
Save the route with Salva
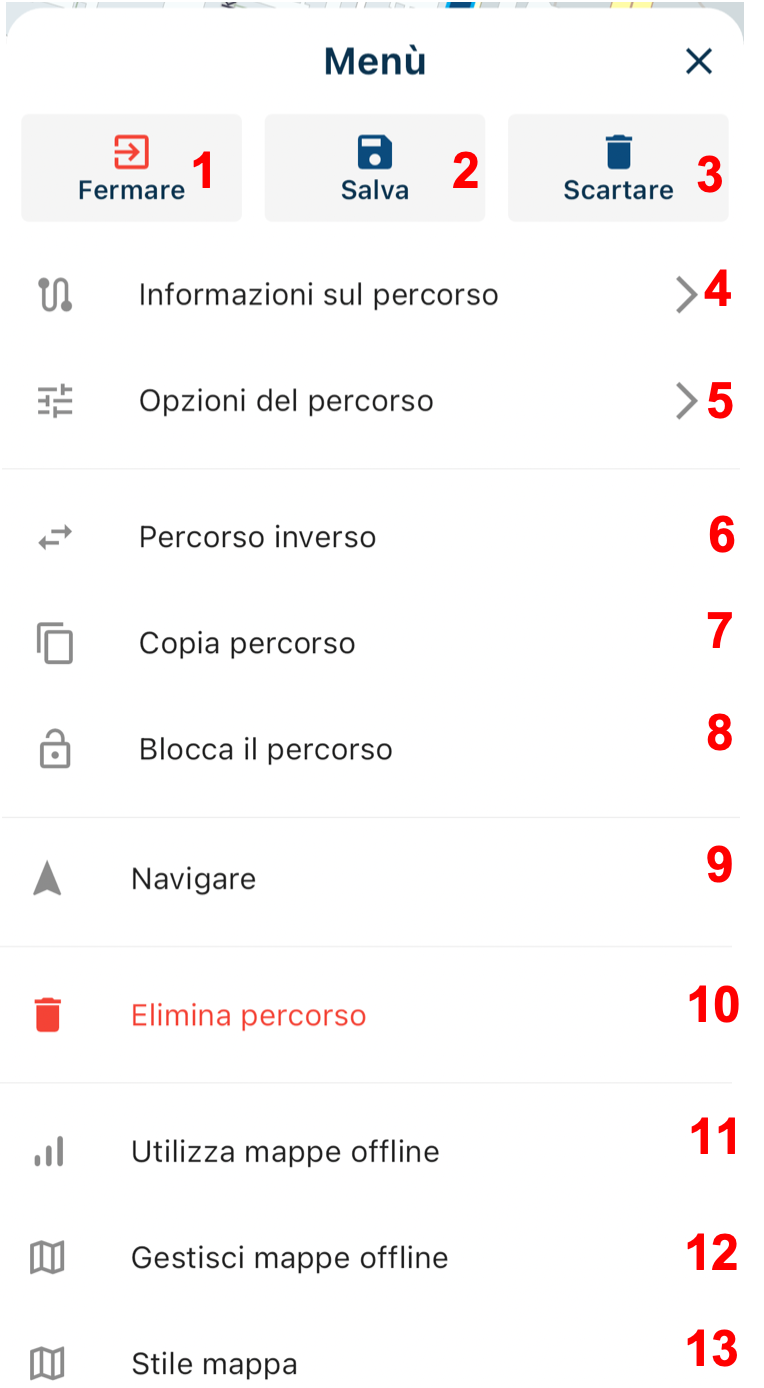click(x=374, y=168)
